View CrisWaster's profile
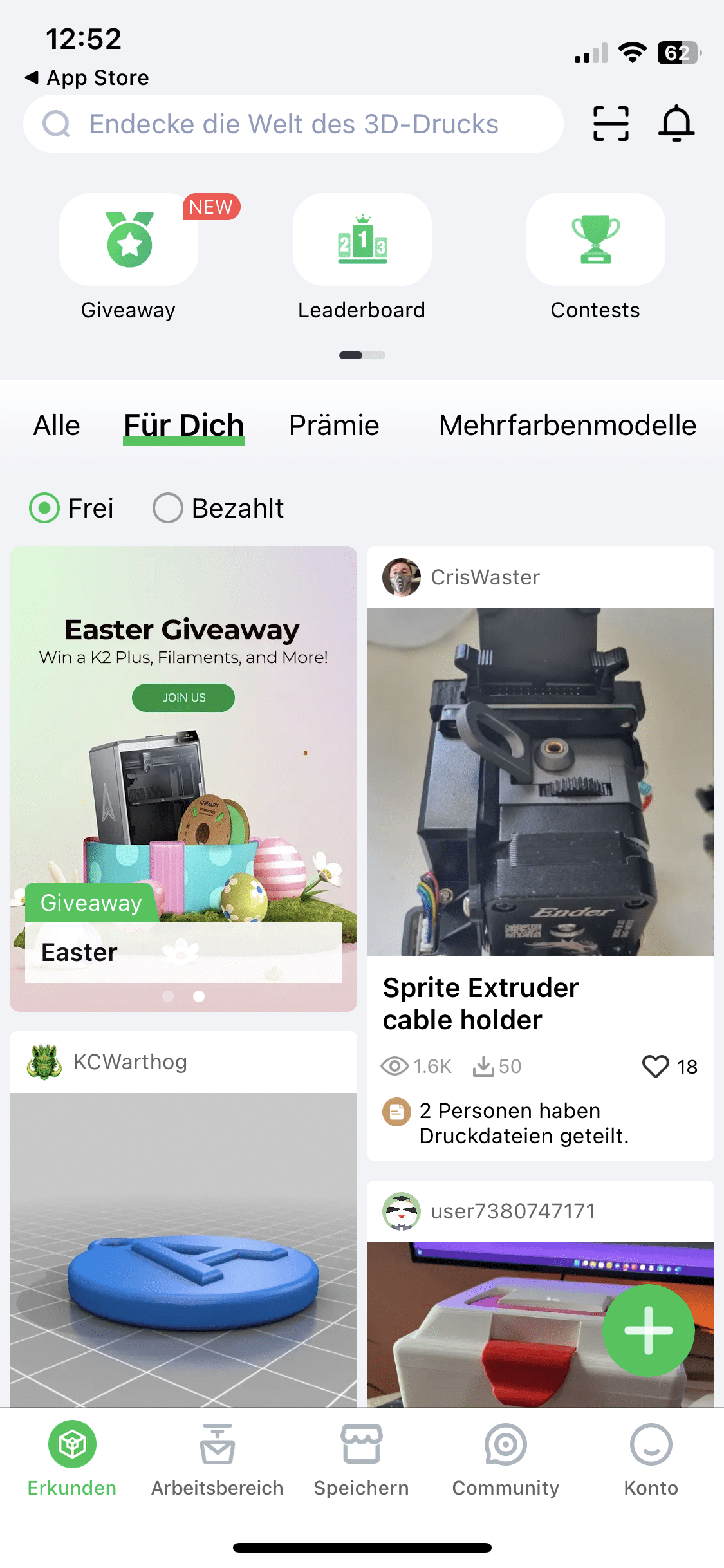The height and width of the screenshot is (1568, 724). coord(485,577)
